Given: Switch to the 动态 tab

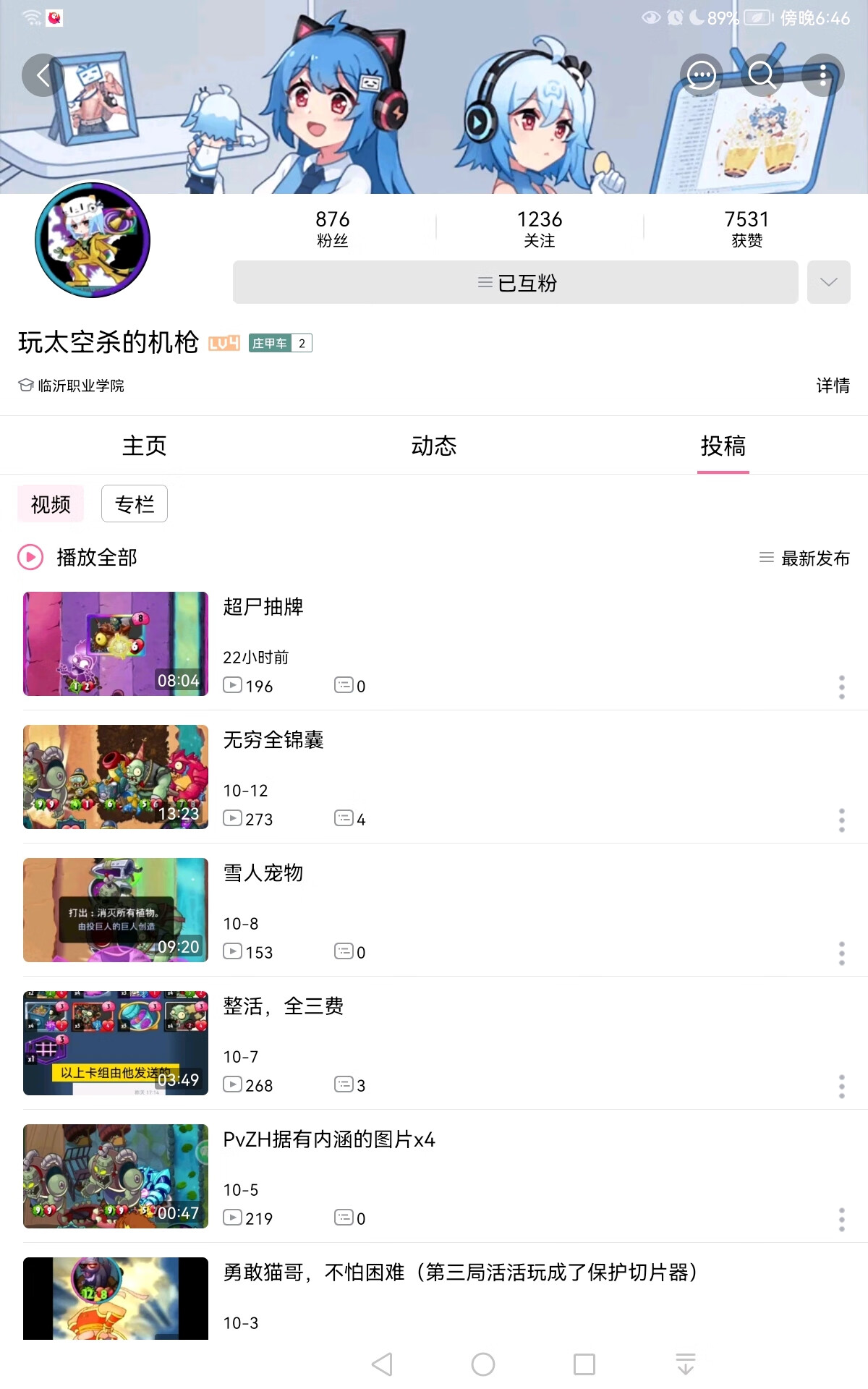Looking at the screenshot, I should [x=434, y=446].
